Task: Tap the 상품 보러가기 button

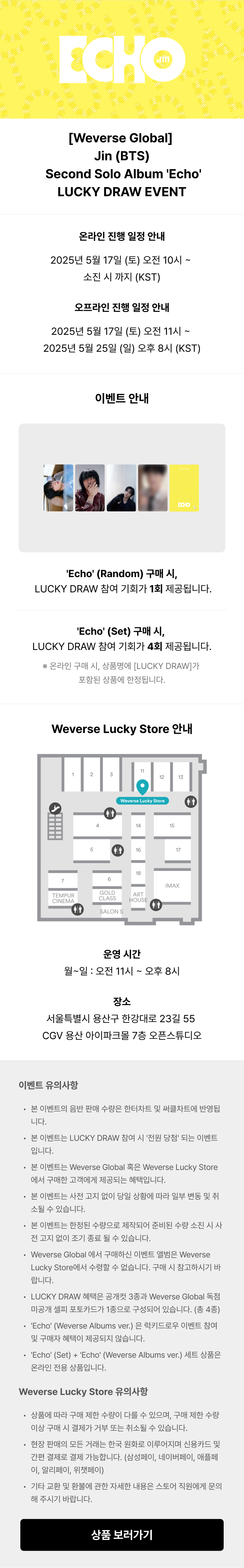Action: (x=122, y=1534)
